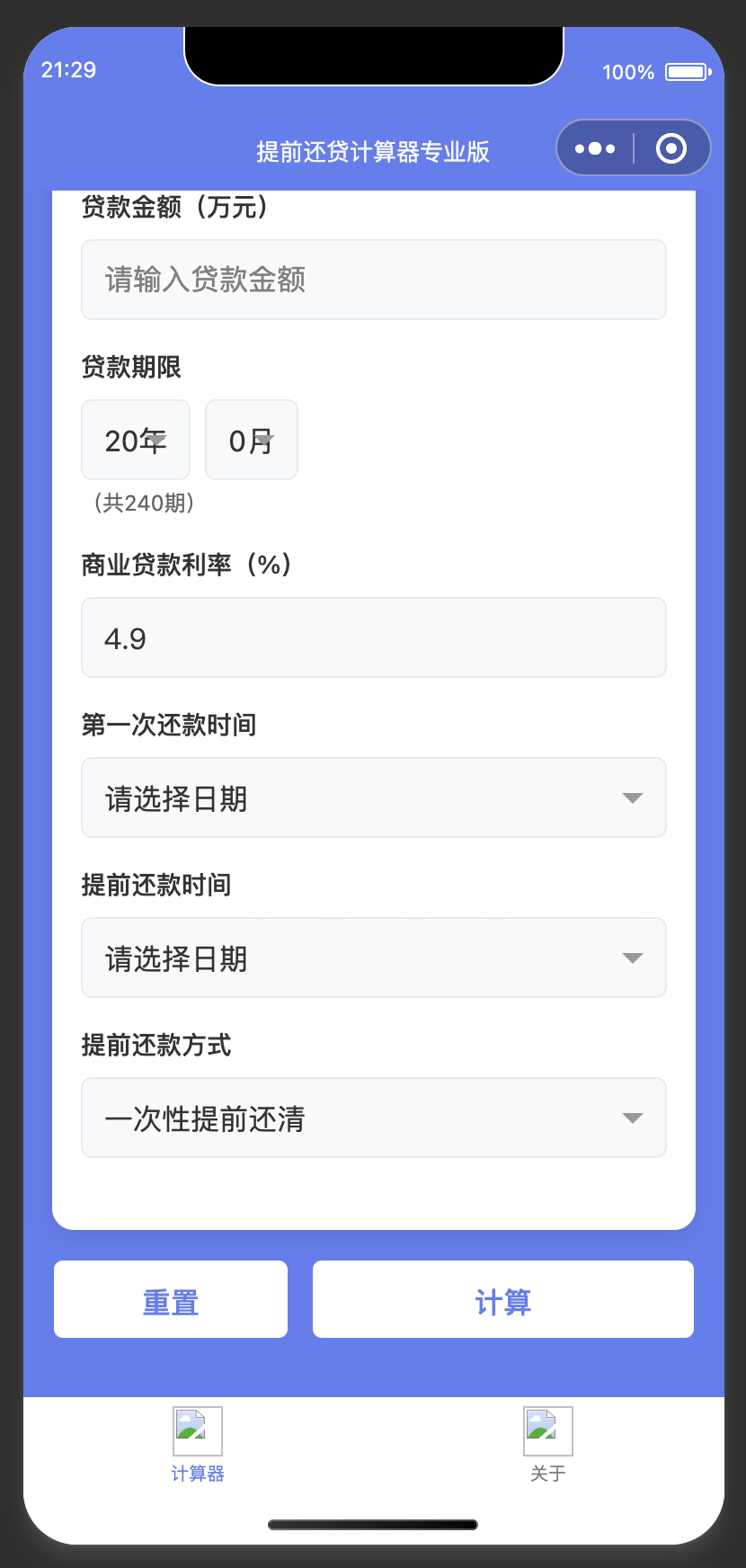The image size is (746, 1568).
Task: Tap 计算 to calculate the result
Action: [503, 1300]
